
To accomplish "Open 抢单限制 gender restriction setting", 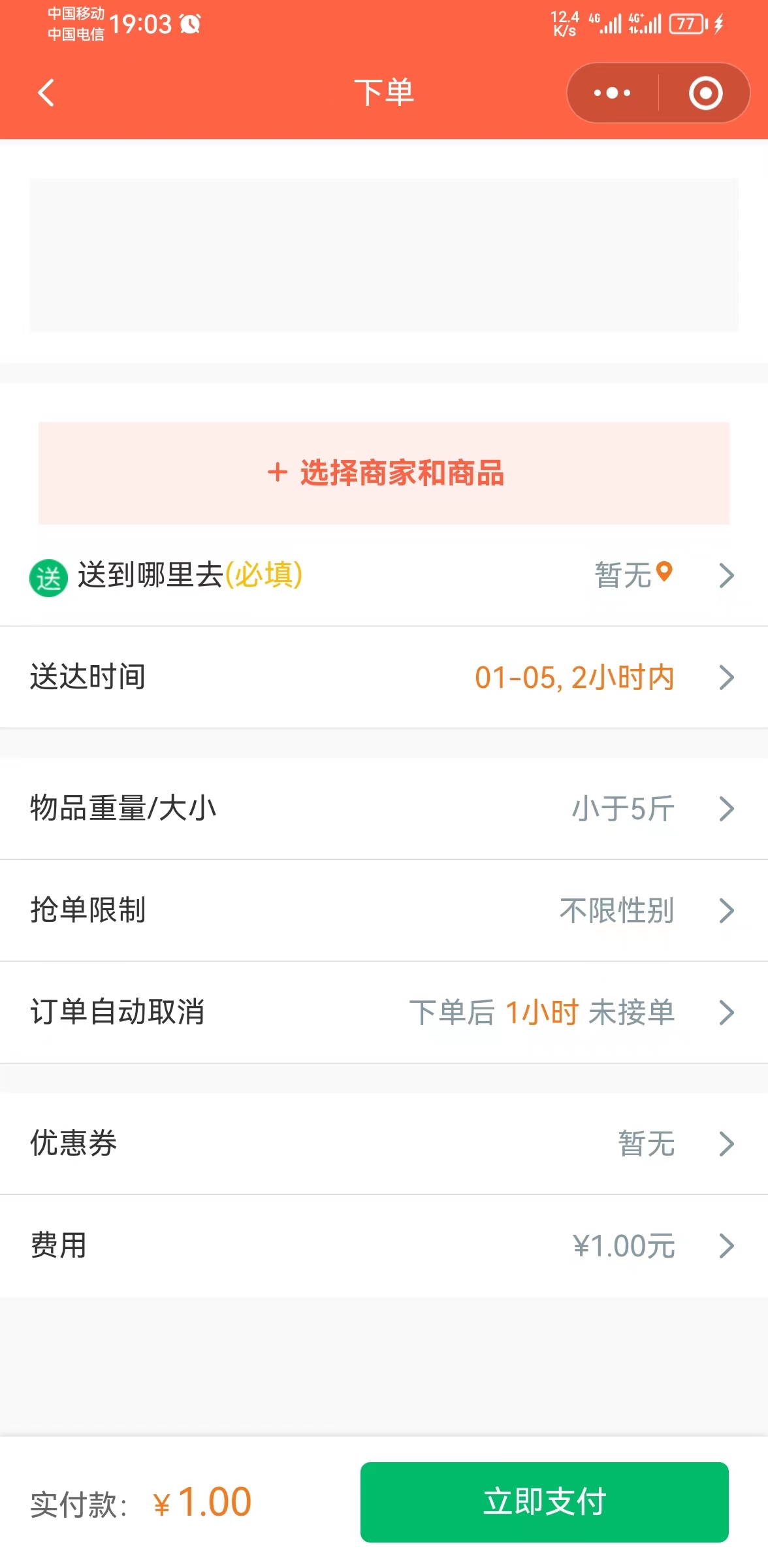I will tap(384, 911).
